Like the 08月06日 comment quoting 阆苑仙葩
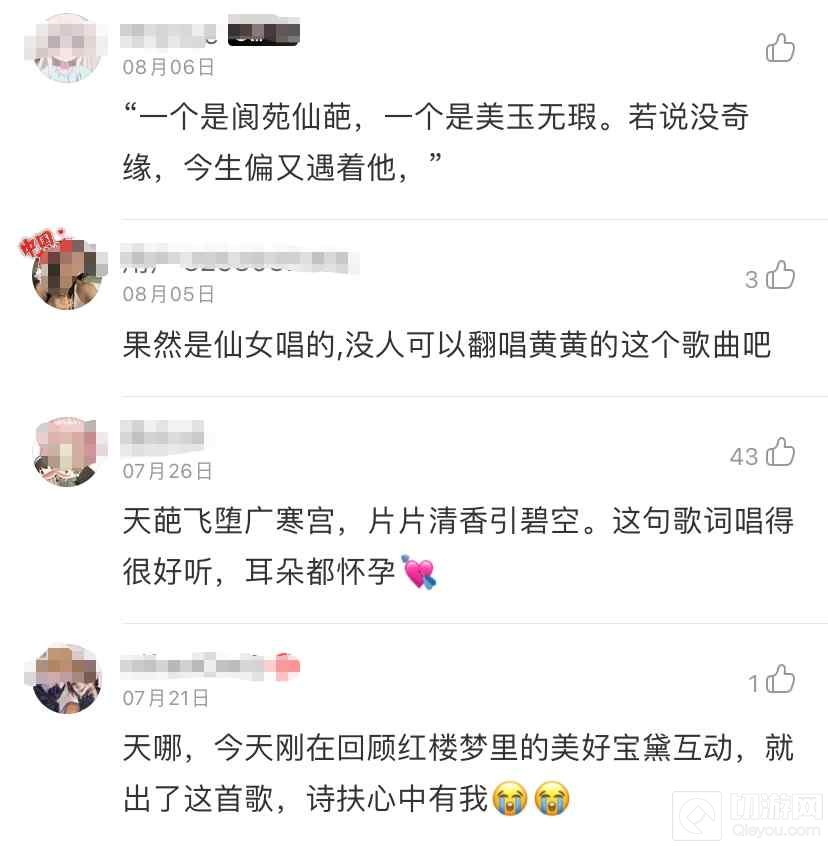The width and height of the screenshot is (828, 846). tap(780, 48)
